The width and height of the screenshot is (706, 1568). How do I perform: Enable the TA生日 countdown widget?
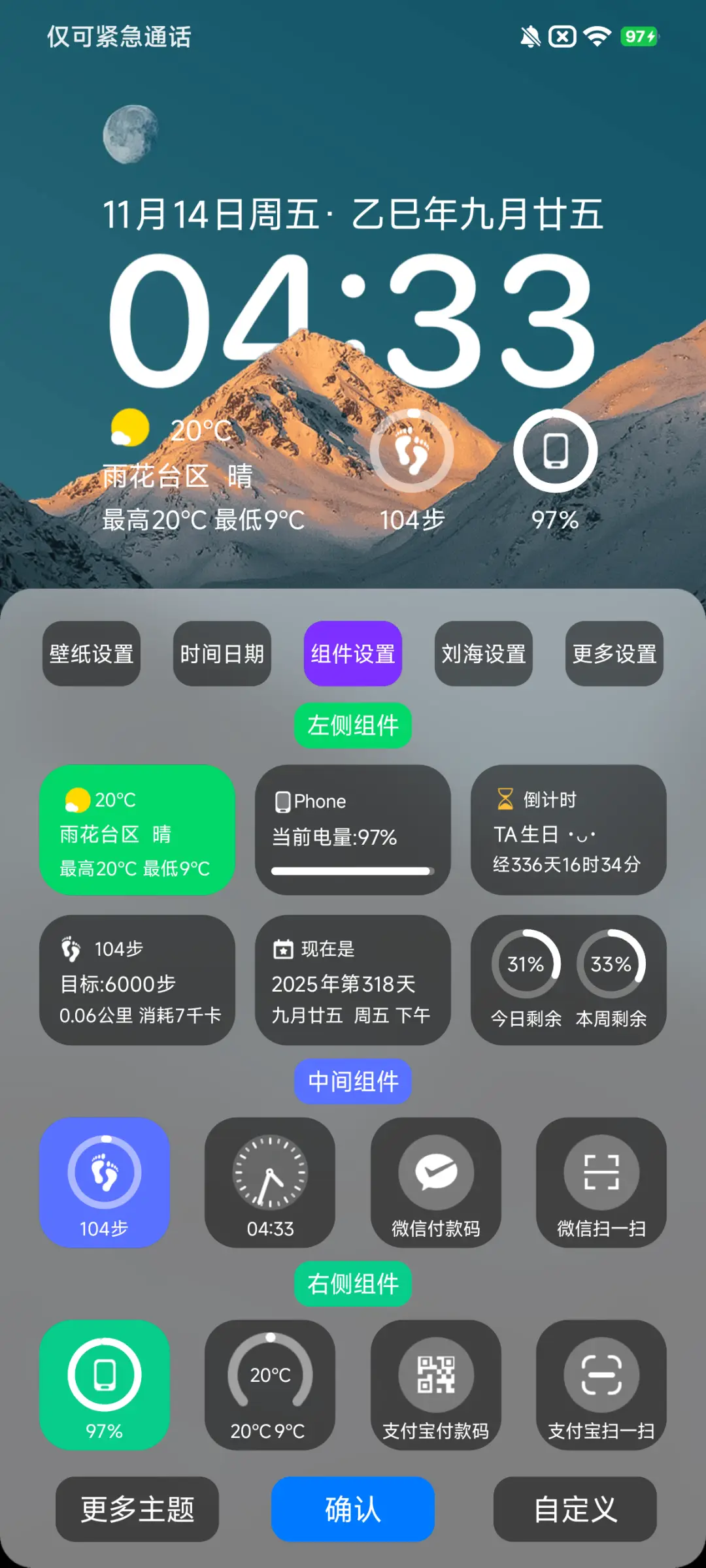tap(568, 831)
